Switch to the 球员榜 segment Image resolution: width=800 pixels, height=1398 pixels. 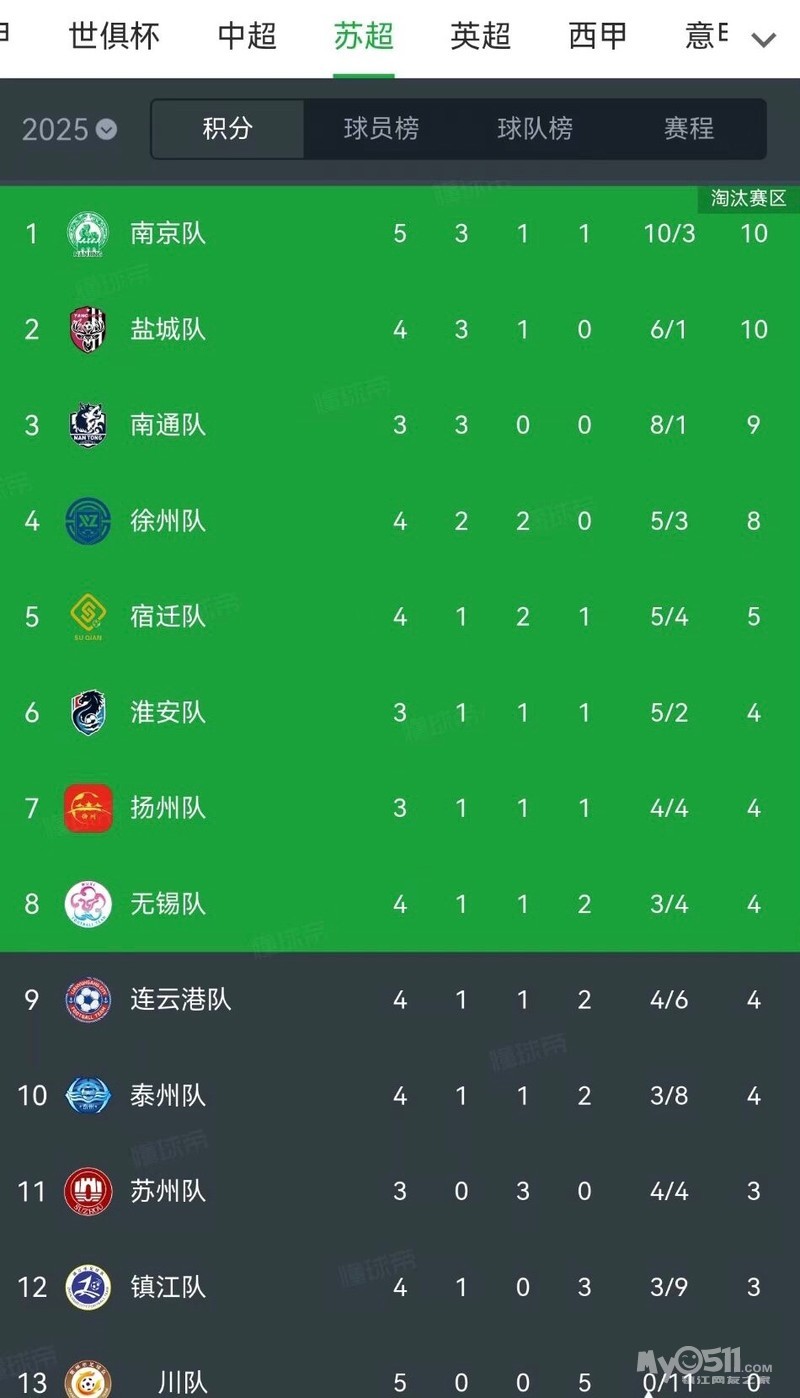pyautogui.click(x=381, y=129)
